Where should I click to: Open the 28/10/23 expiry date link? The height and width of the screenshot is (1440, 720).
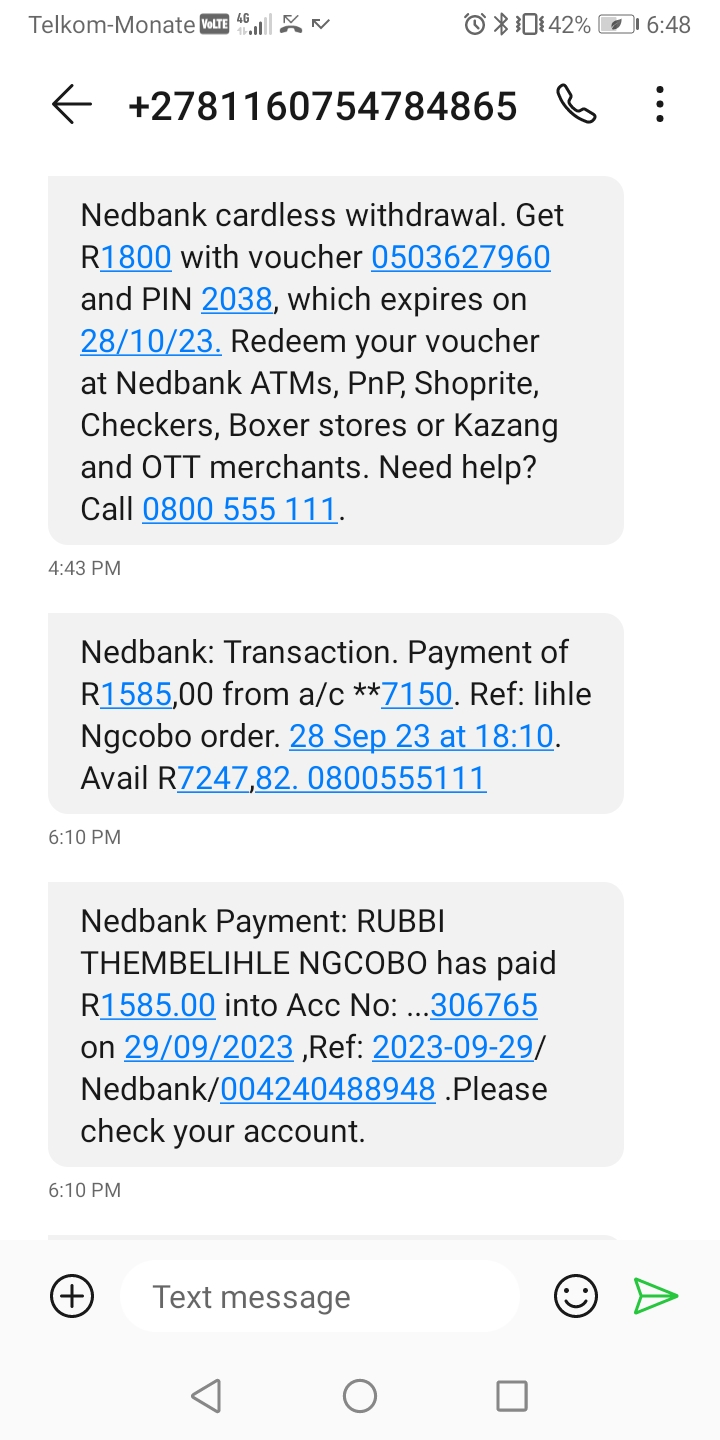click(x=151, y=341)
